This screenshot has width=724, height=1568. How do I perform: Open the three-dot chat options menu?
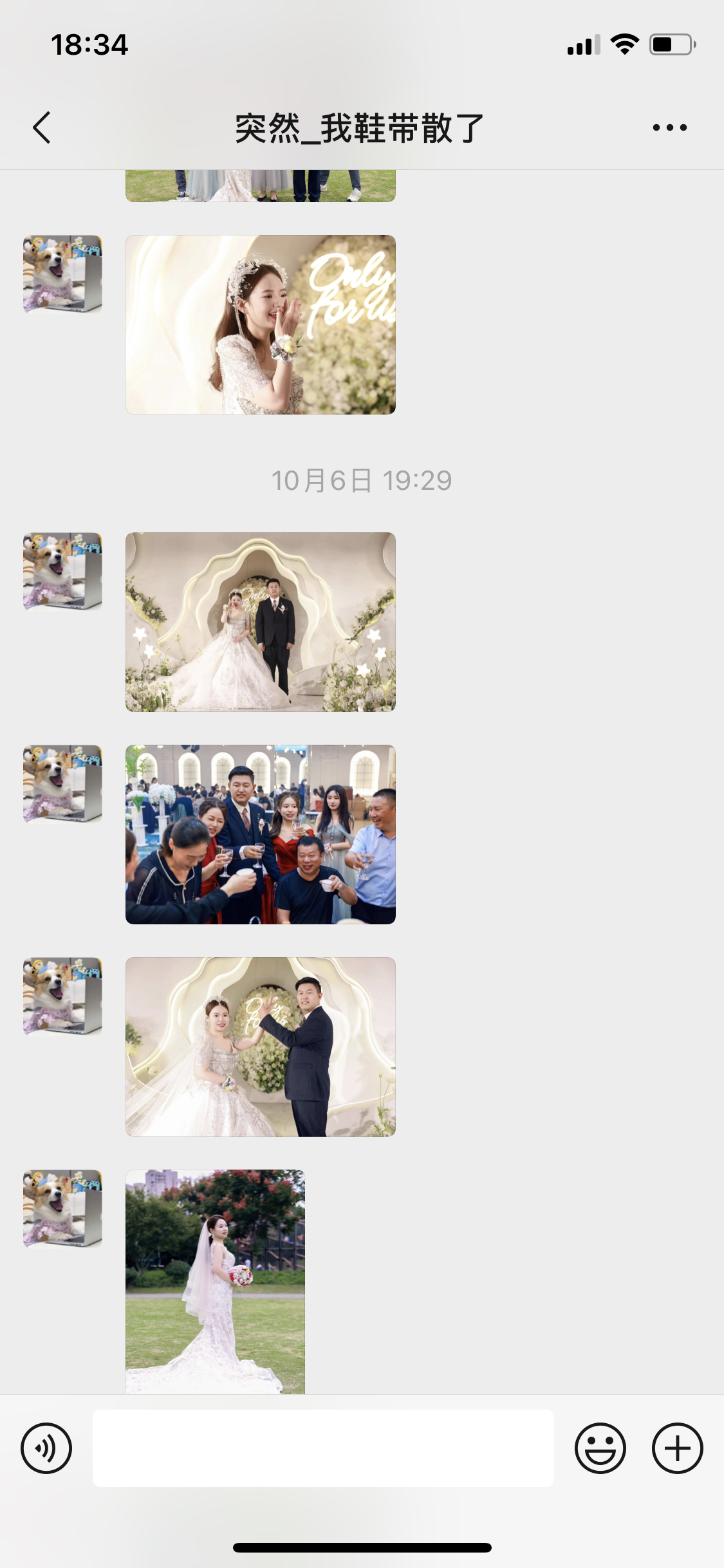click(669, 127)
